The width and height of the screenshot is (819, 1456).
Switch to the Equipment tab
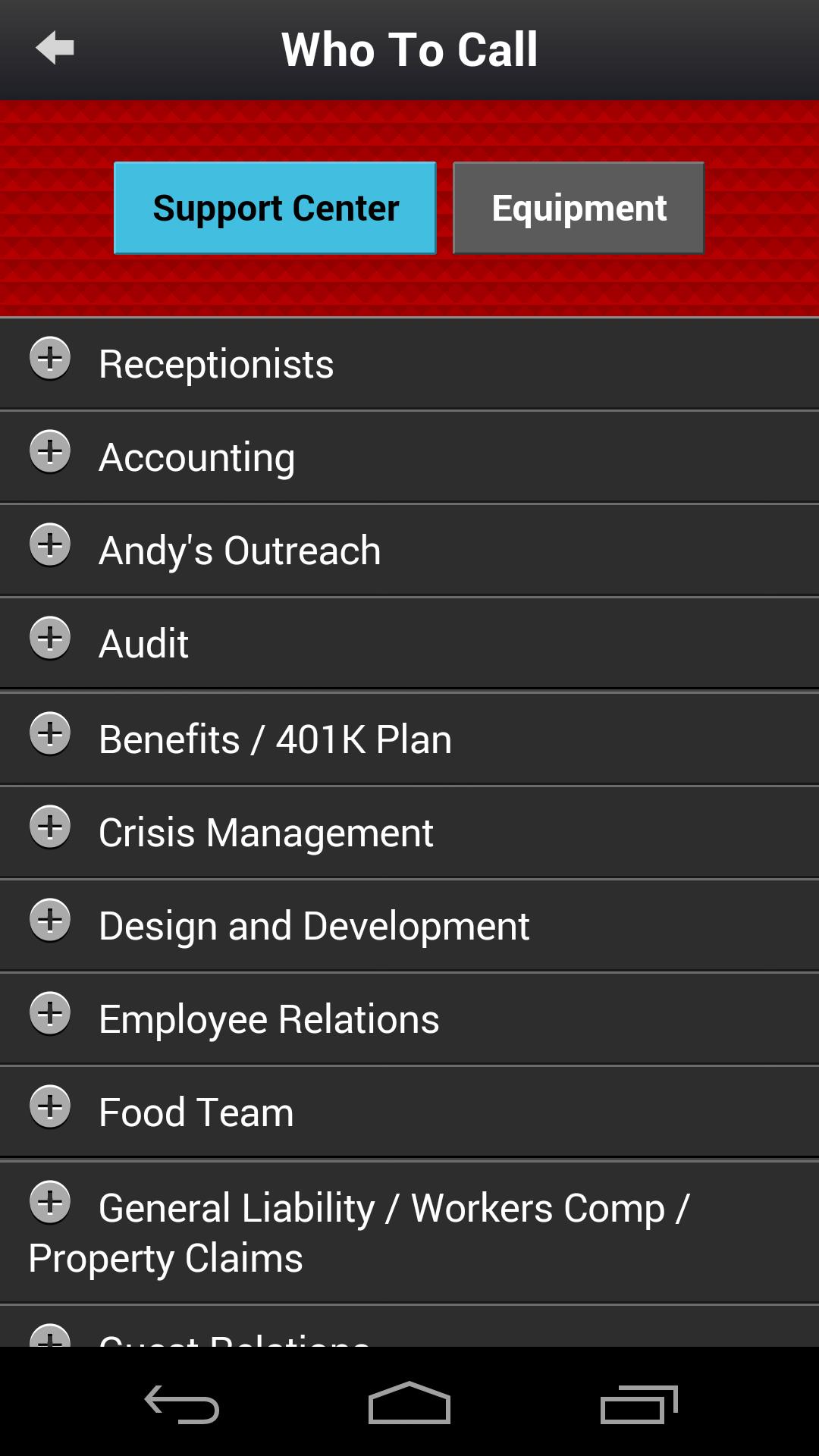tap(579, 208)
